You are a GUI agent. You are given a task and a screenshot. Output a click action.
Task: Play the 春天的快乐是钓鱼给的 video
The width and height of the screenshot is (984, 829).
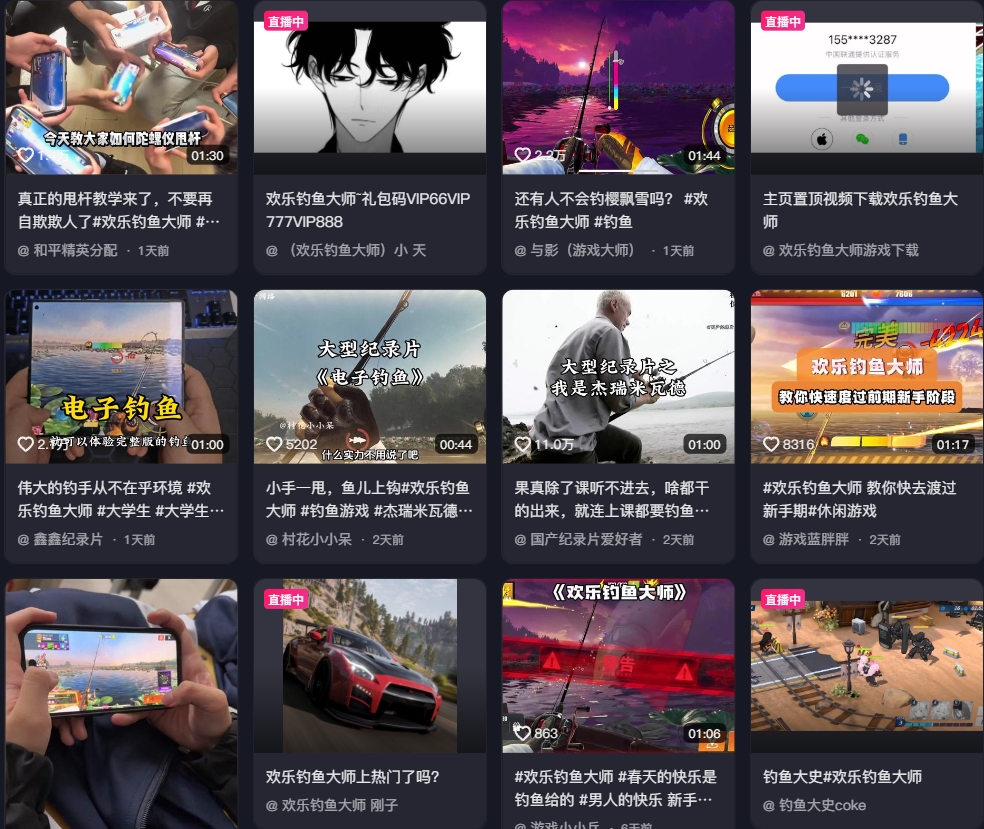click(617, 666)
